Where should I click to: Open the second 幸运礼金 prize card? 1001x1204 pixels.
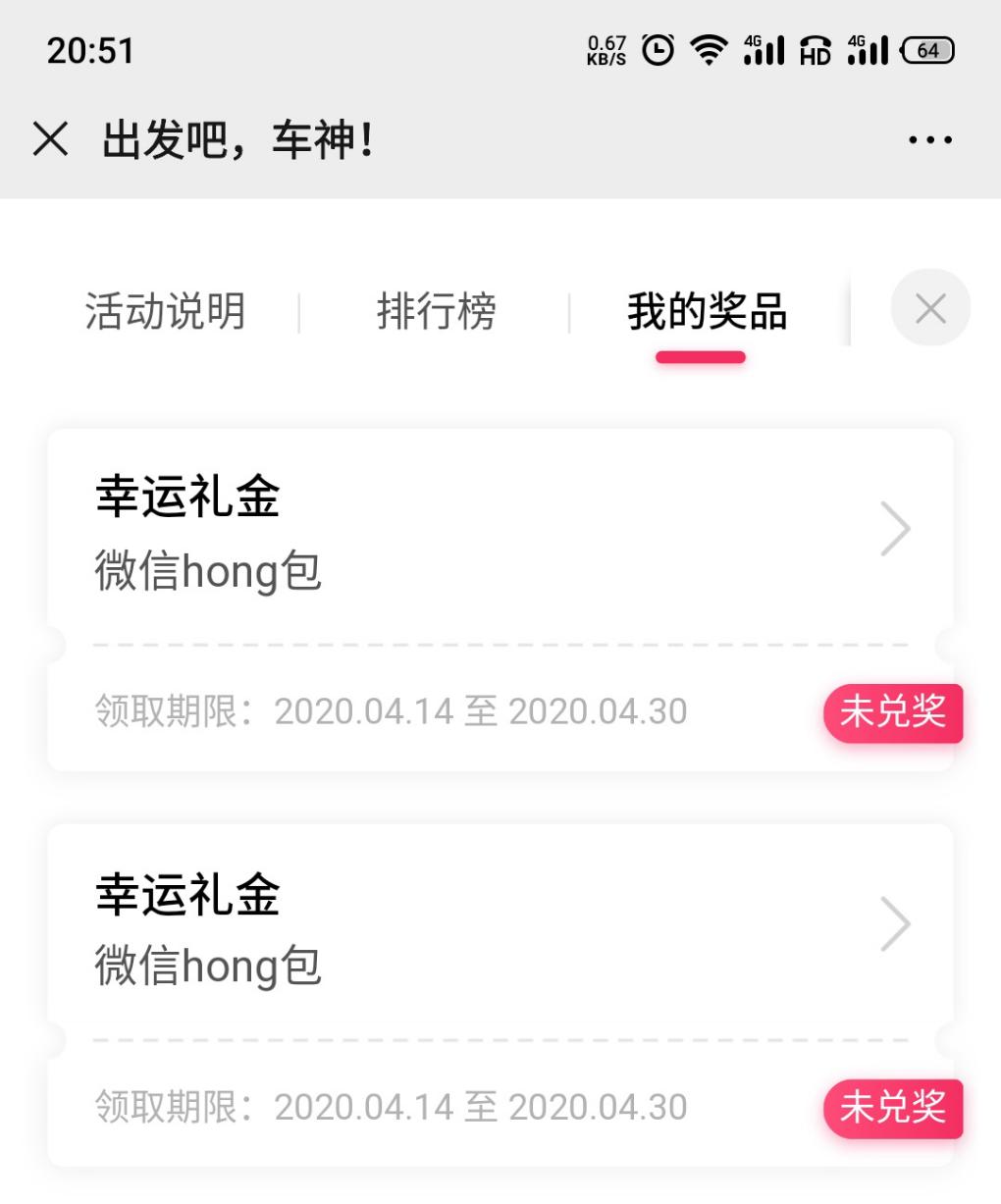tap(500, 927)
